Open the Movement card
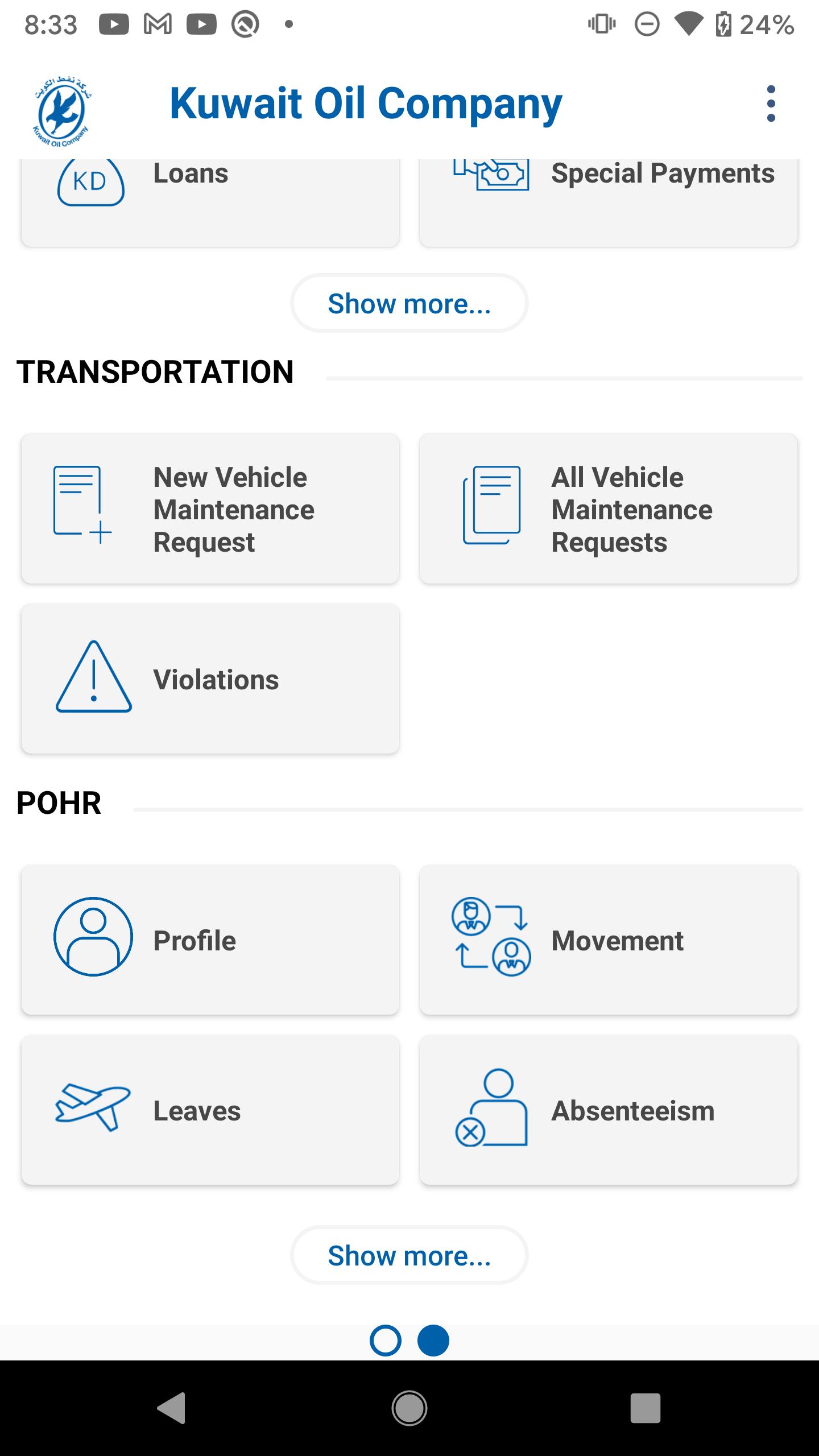Viewport: 819px width, 1456px height. coord(609,940)
